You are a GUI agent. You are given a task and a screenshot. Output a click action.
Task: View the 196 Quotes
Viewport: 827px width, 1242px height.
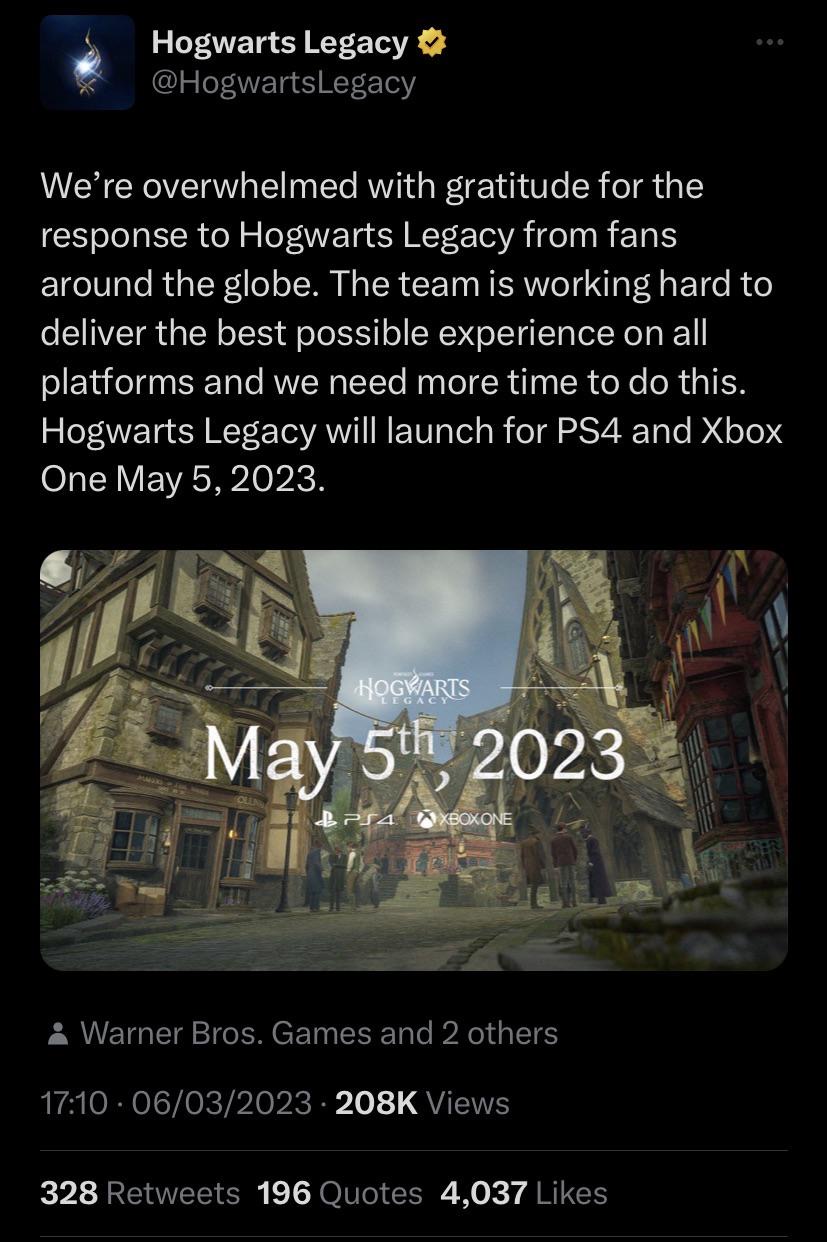coord(340,1193)
